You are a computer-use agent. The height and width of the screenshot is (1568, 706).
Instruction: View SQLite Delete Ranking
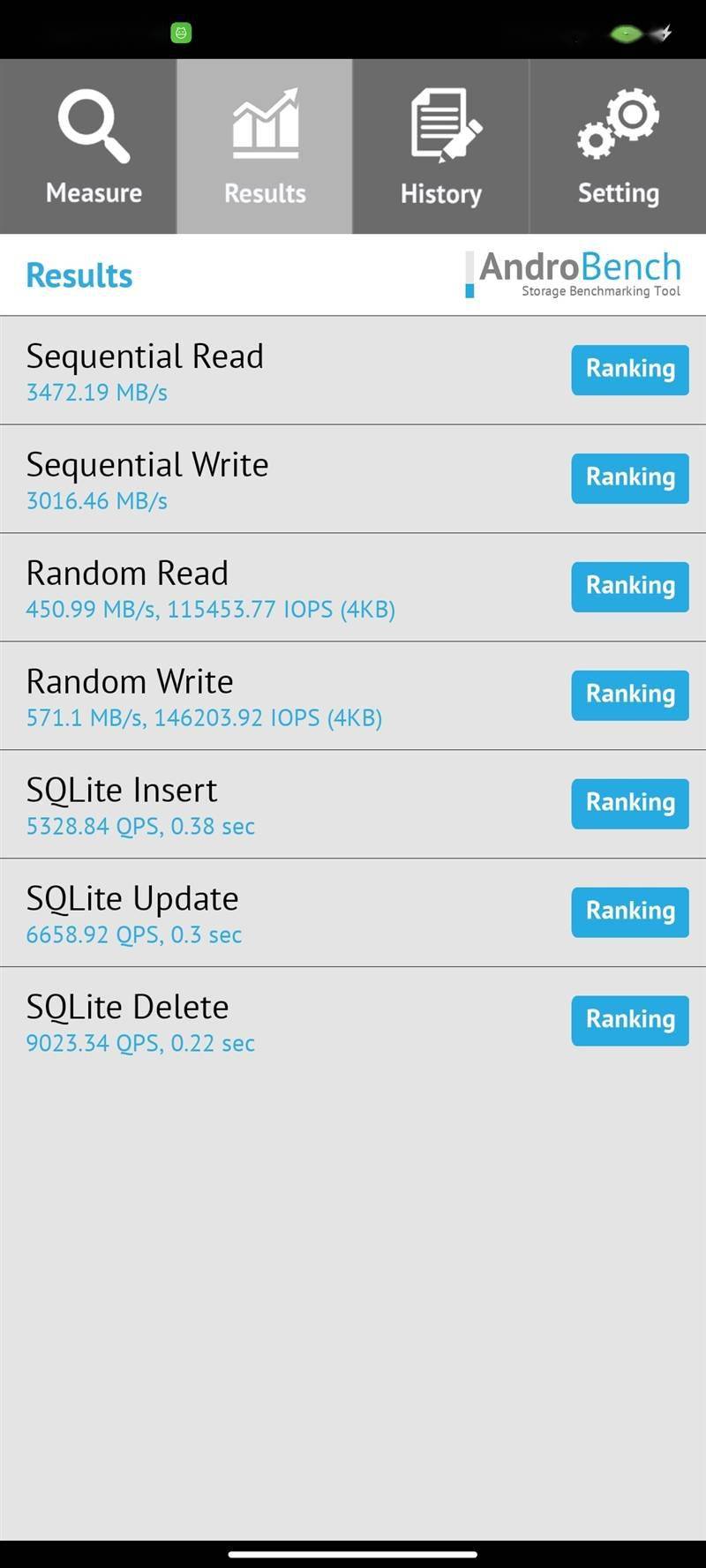(x=630, y=1021)
